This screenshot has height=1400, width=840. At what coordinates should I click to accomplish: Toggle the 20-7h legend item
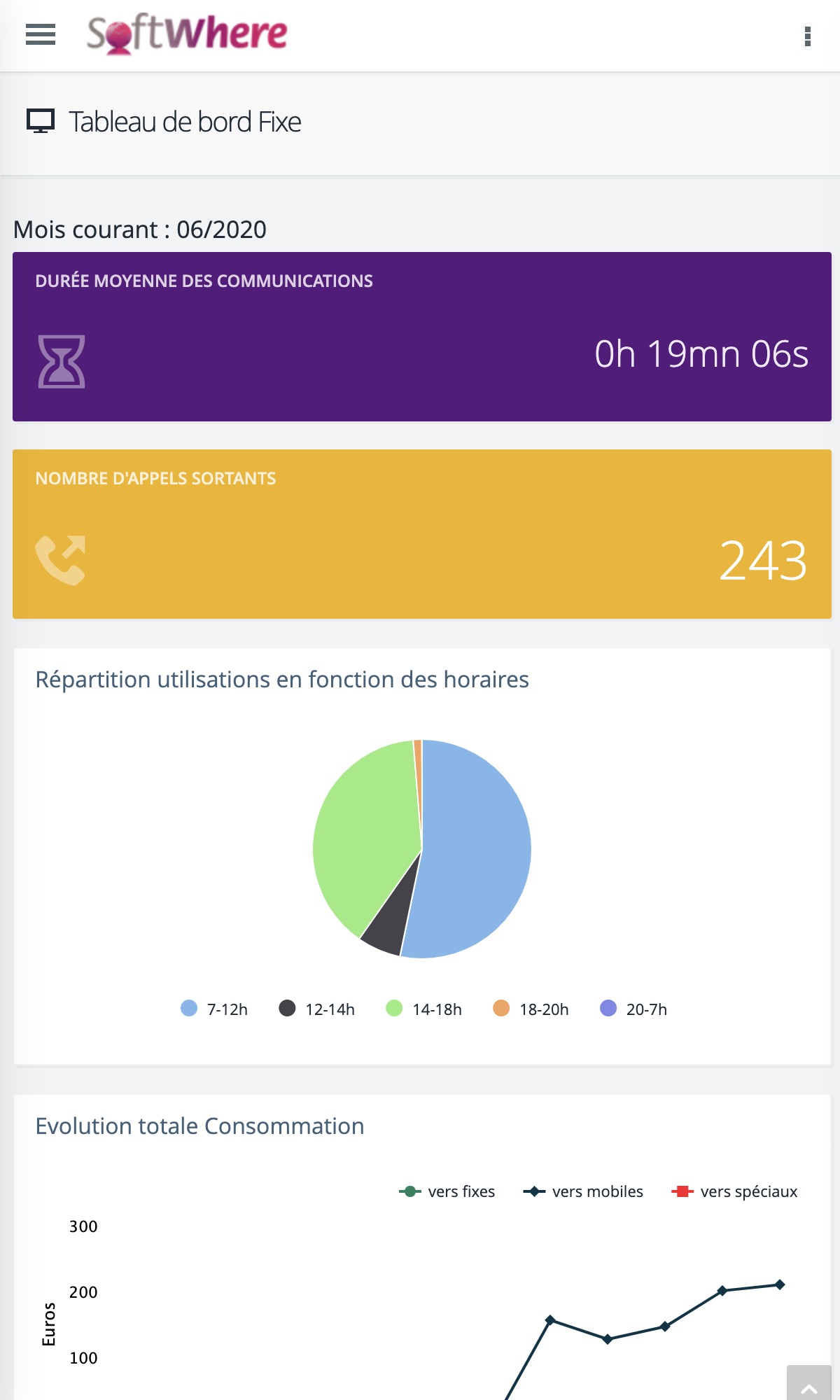point(633,1009)
